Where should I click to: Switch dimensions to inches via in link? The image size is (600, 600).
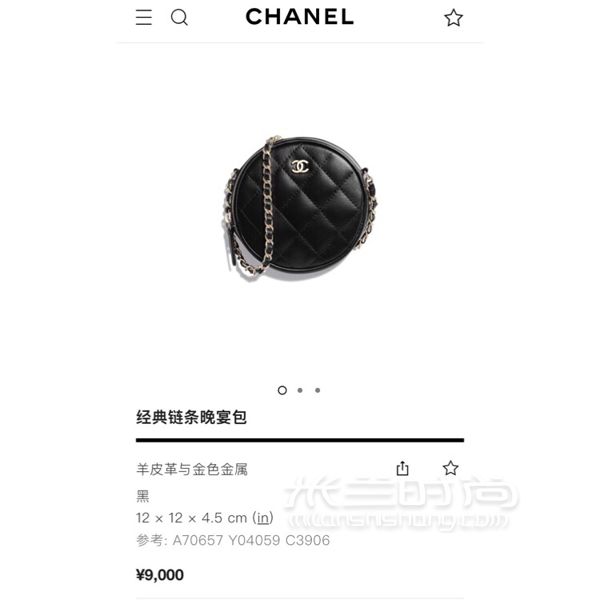tap(263, 517)
